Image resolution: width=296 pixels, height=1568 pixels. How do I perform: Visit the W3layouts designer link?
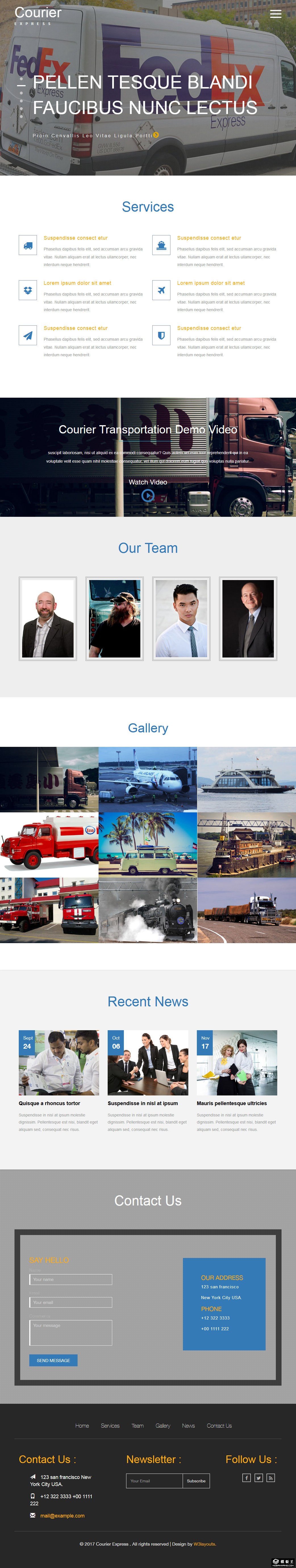pos(204,1544)
